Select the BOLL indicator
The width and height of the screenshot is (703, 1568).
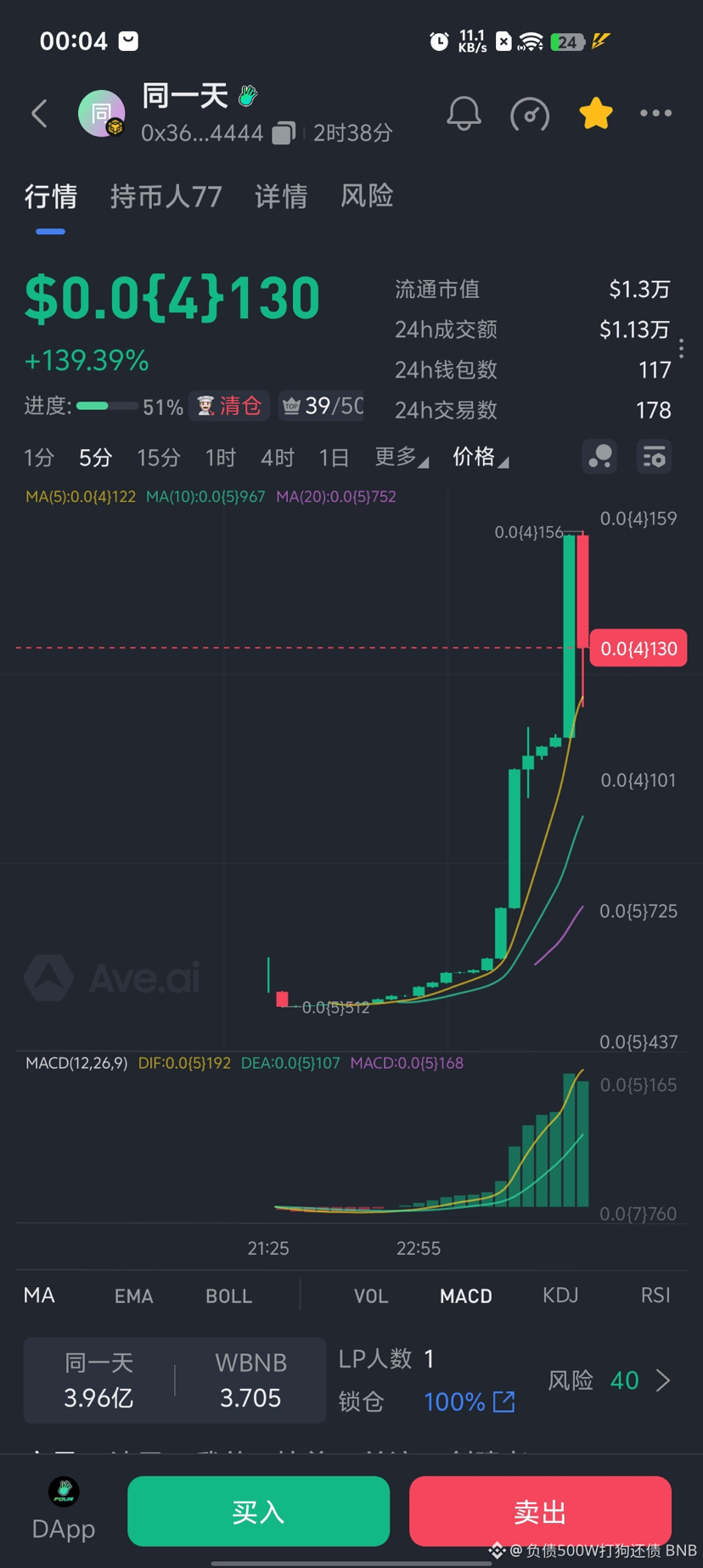coord(228,1295)
